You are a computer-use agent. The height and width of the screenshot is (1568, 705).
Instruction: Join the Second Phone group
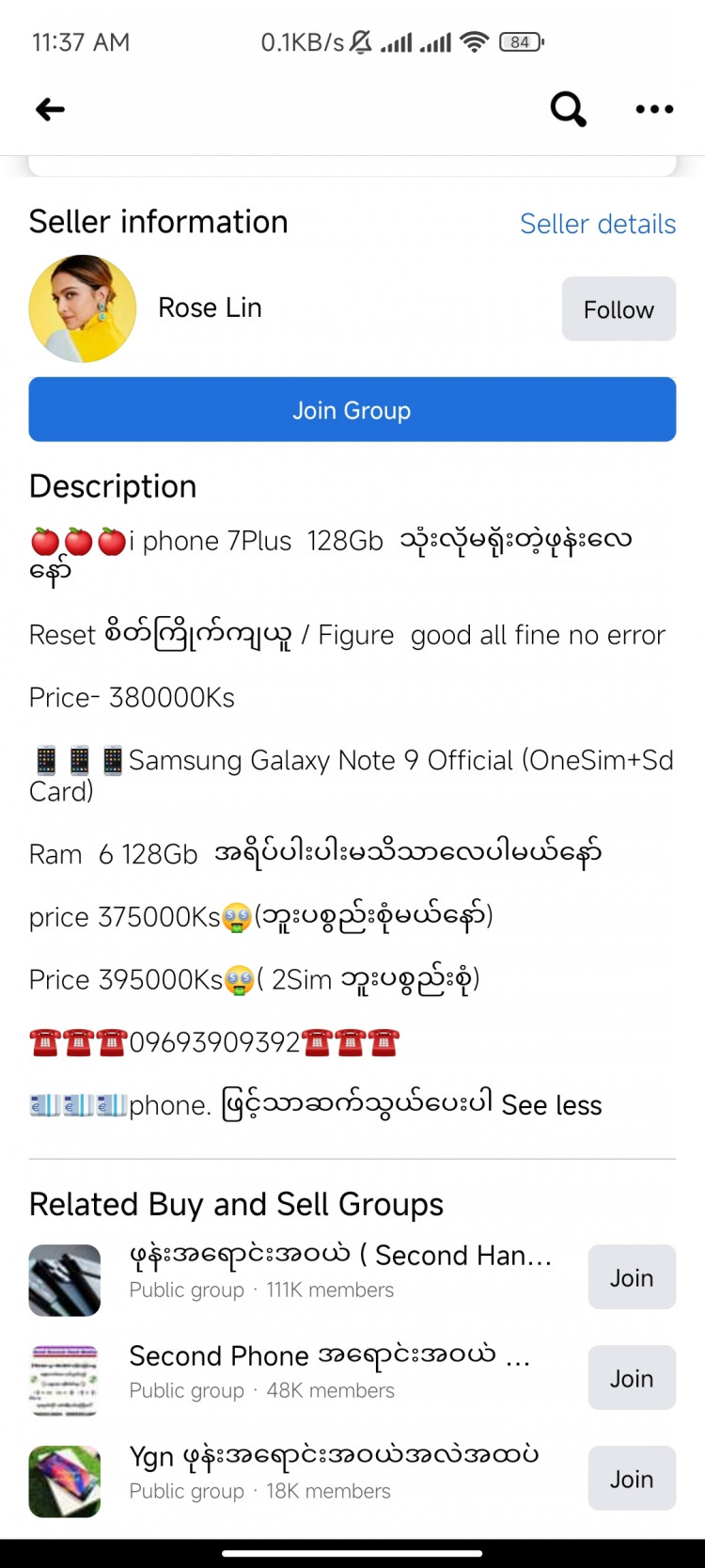pos(631,1378)
